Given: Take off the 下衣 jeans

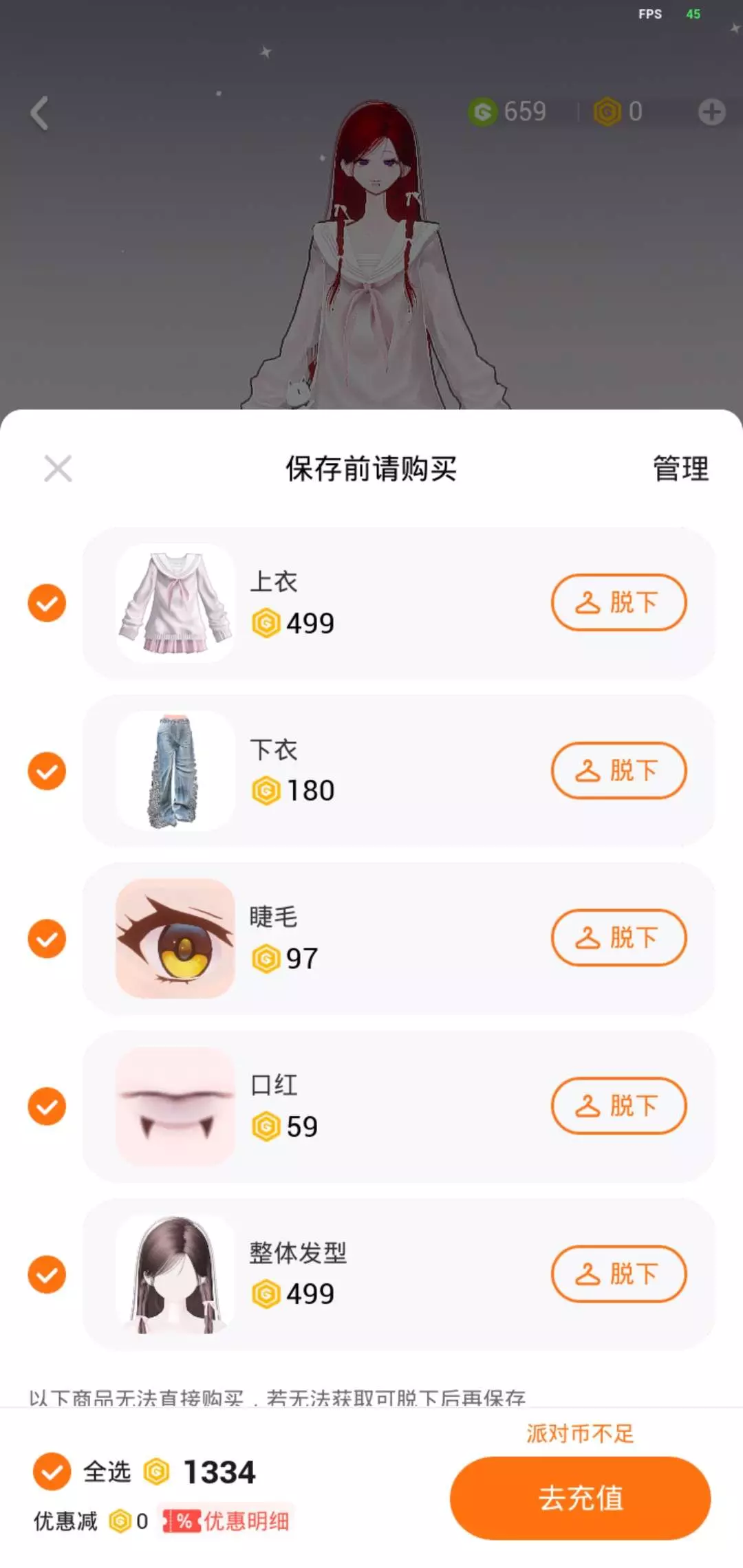Looking at the screenshot, I should [618, 770].
